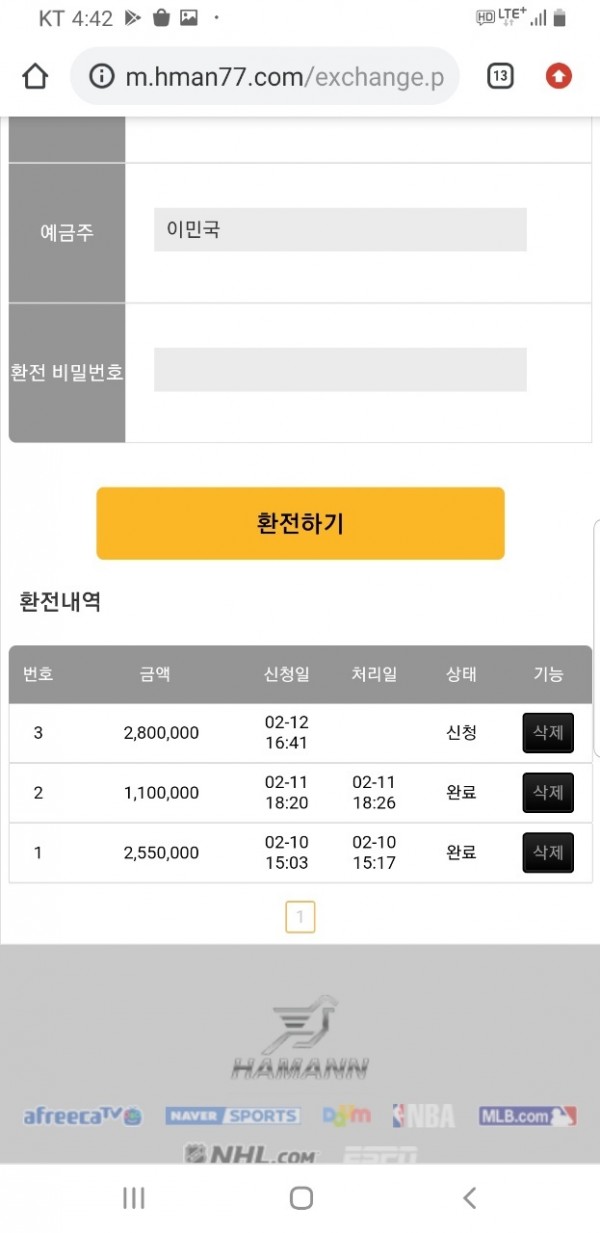This screenshot has width=600, height=1233.
Task: Open the NBA footer link
Action: pos(423,1116)
